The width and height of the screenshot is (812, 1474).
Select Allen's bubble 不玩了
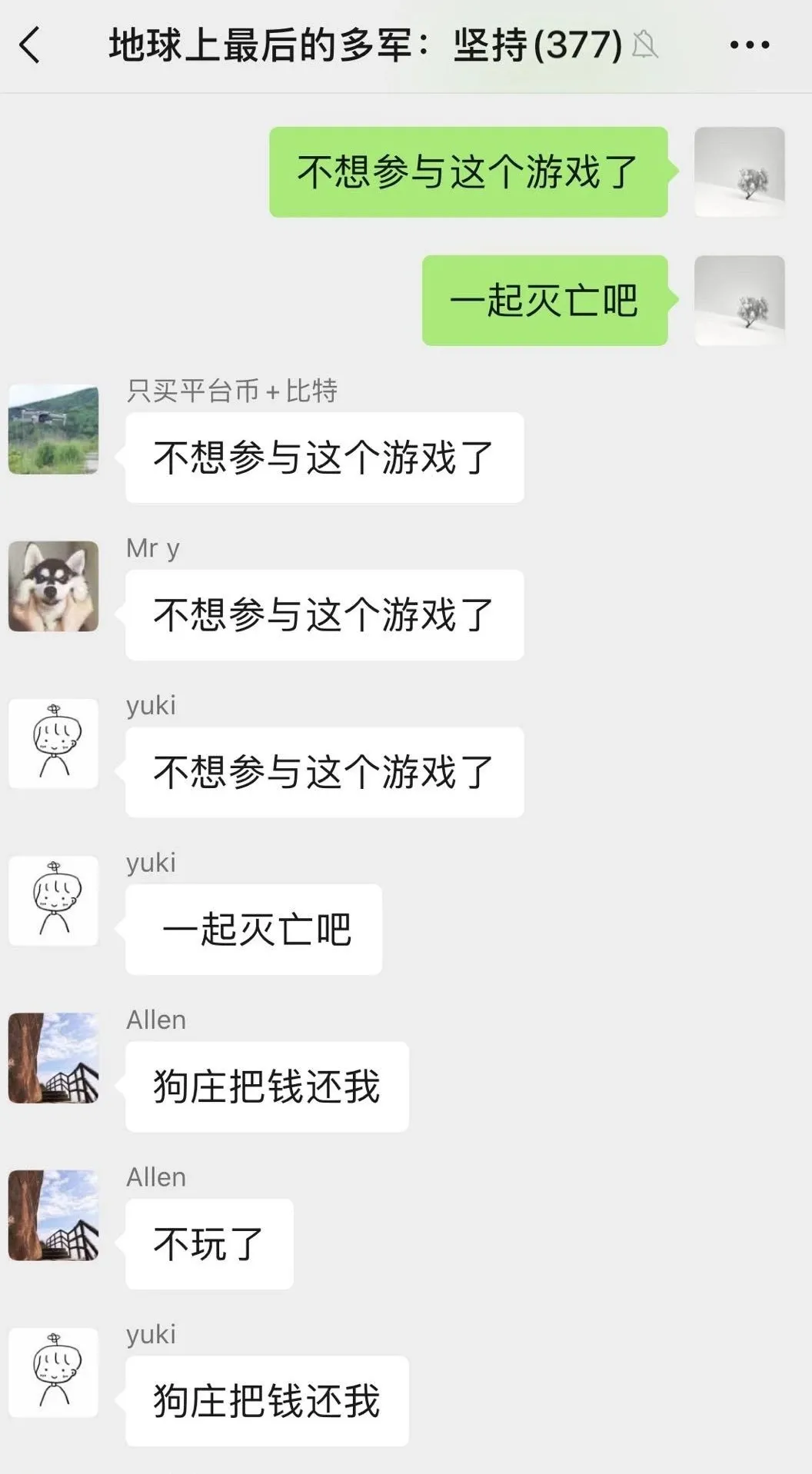[208, 1244]
